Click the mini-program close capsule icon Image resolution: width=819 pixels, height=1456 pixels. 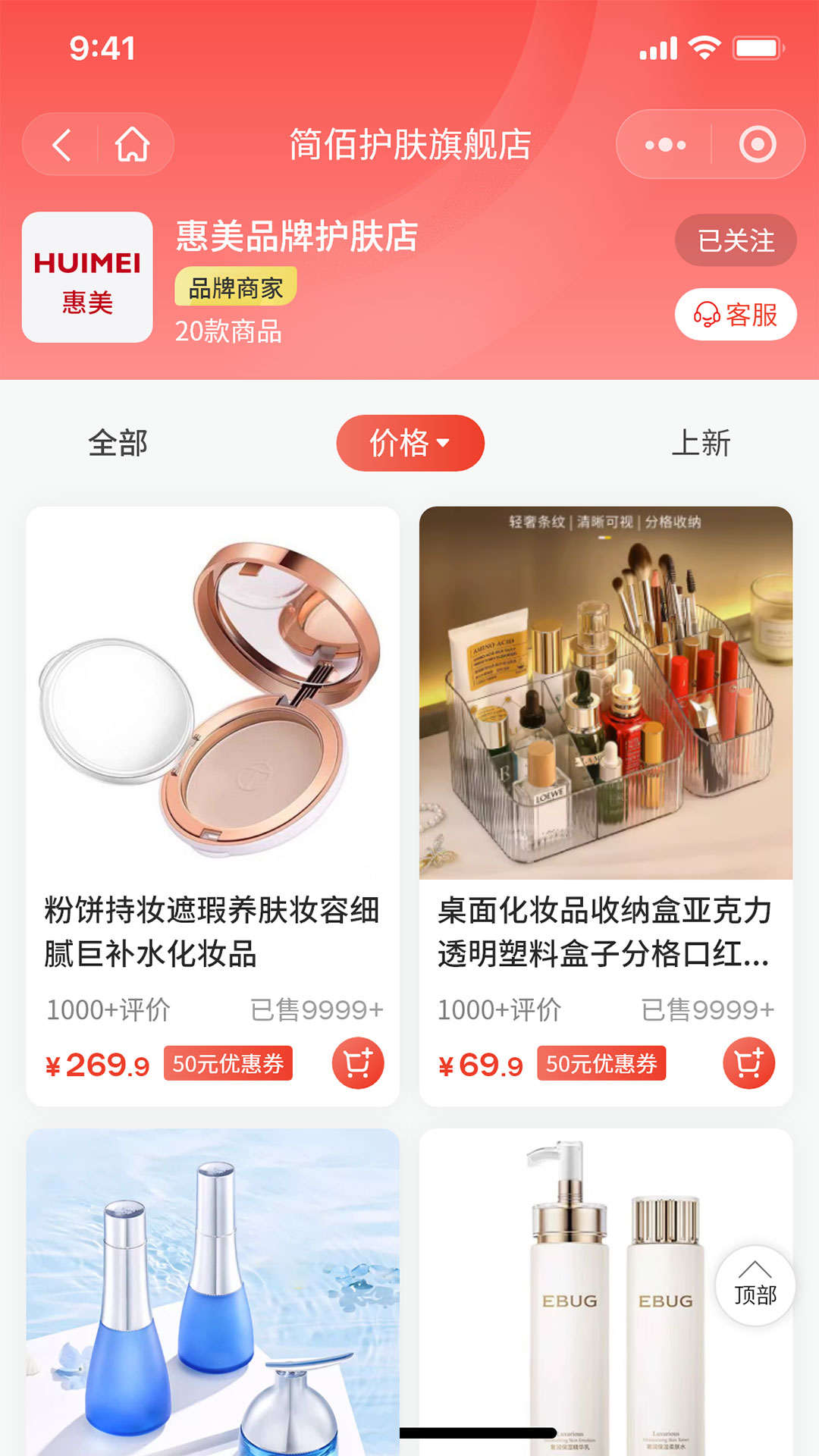click(x=758, y=144)
